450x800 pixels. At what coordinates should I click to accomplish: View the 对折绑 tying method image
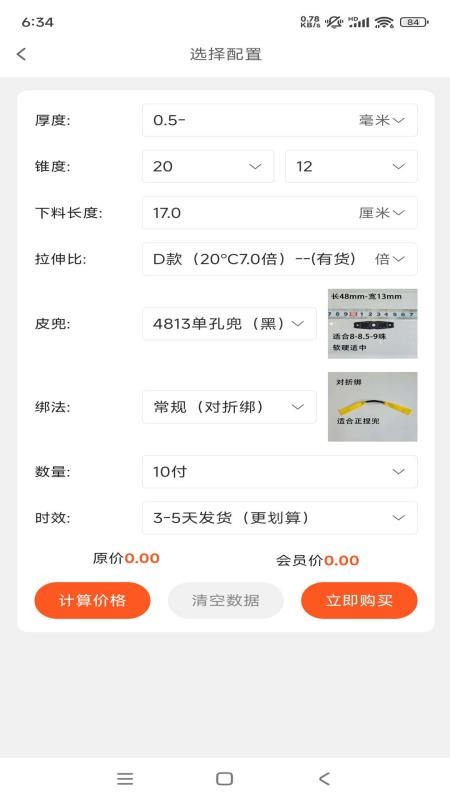pos(372,407)
